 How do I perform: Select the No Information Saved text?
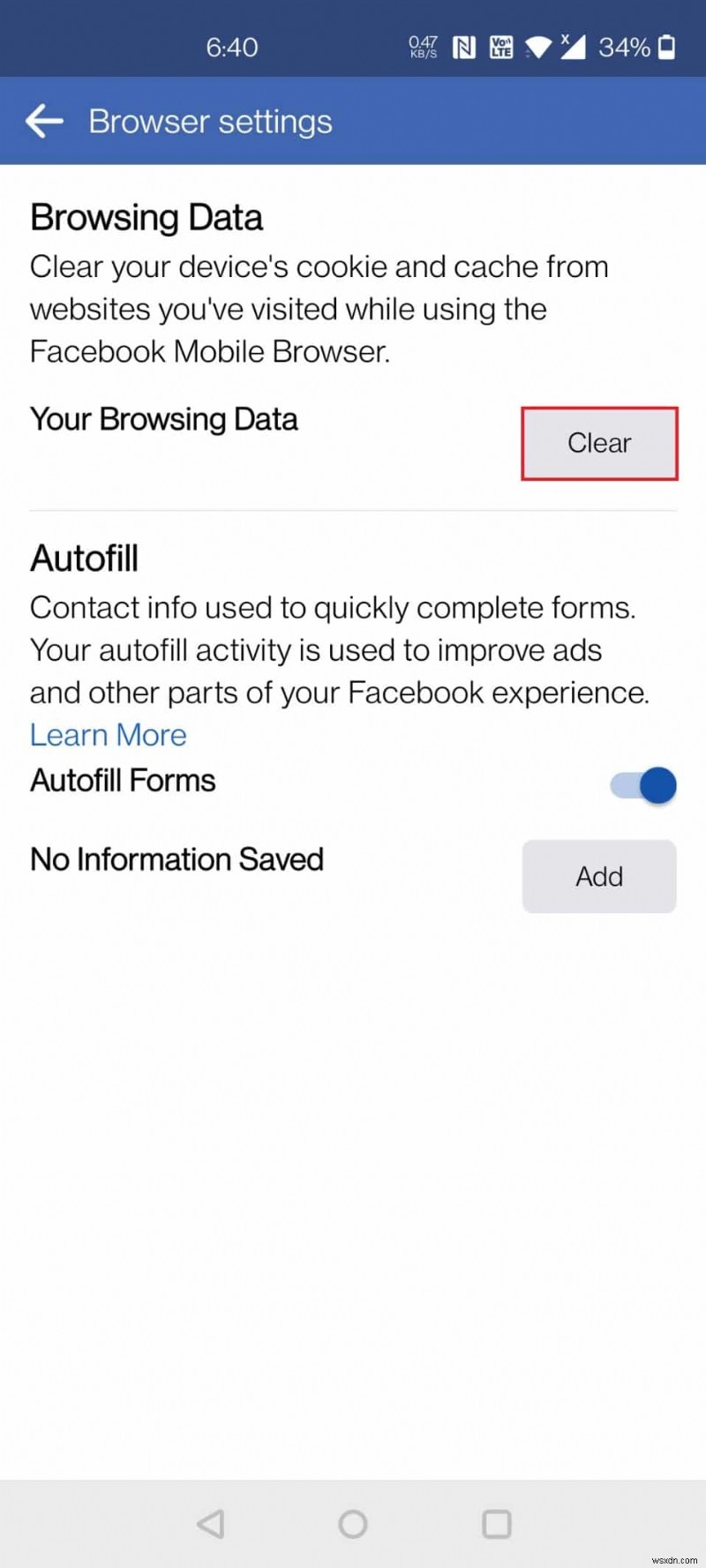click(176, 859)
